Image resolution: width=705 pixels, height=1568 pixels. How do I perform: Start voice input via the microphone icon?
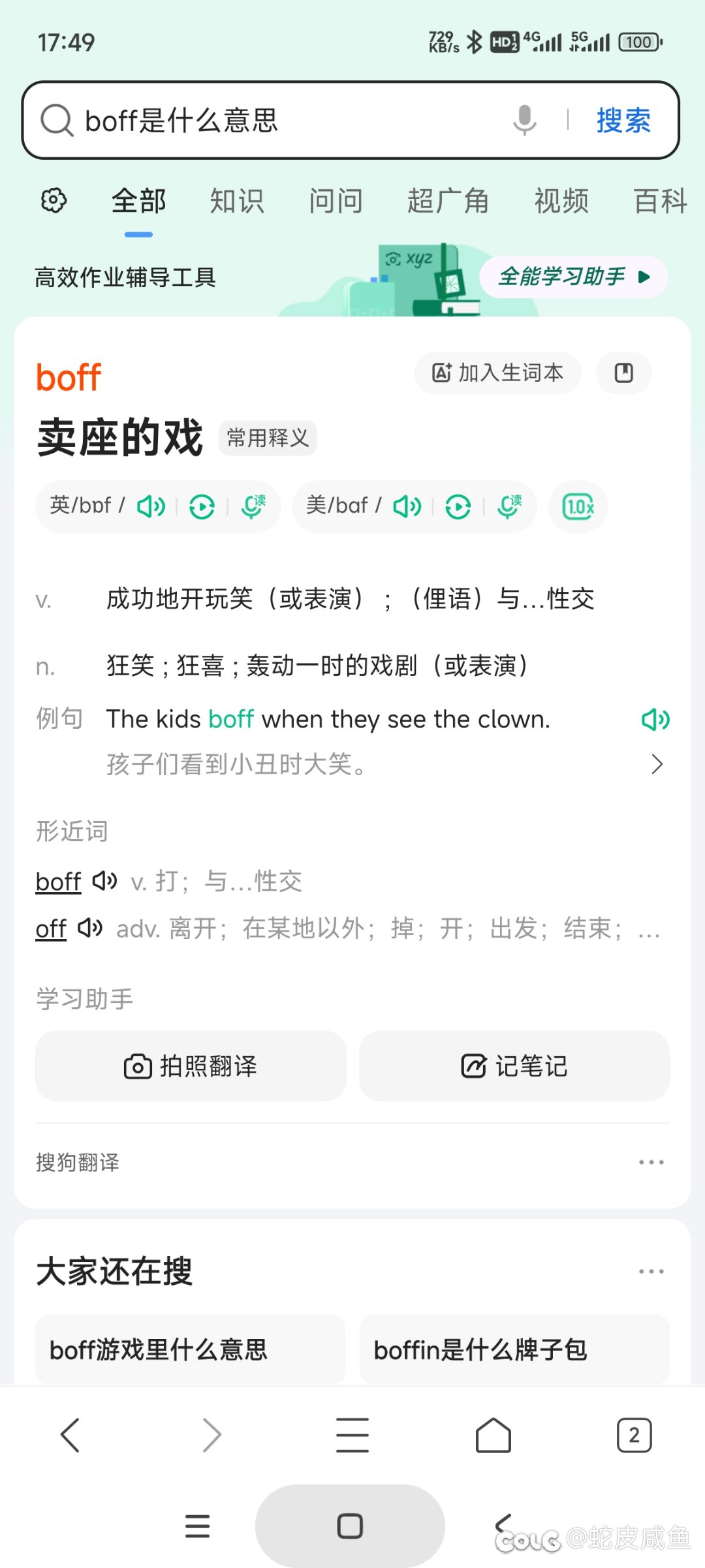pos(524,120)
